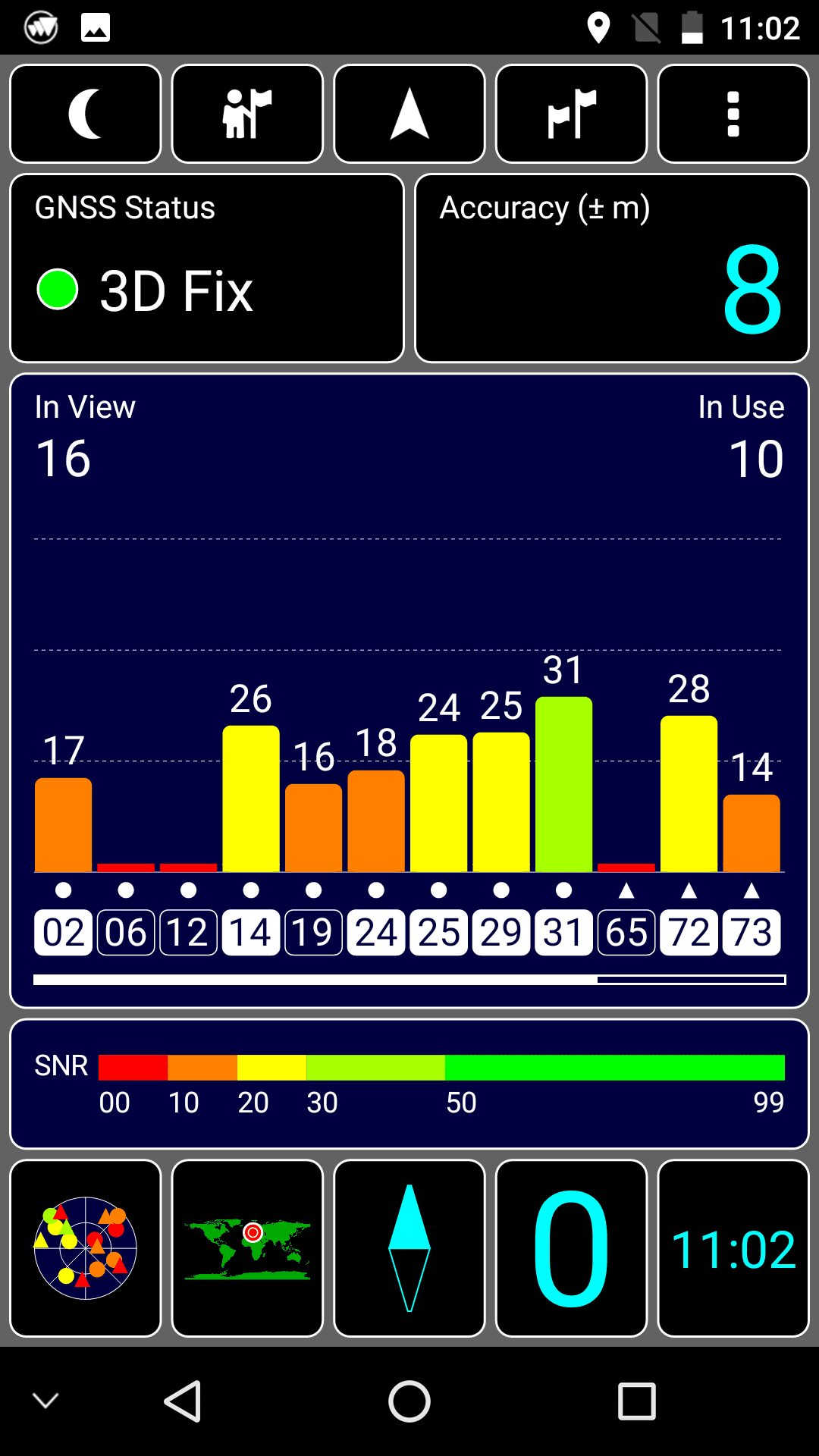Tap the speed tile showing 0

tap(571, 1248)
